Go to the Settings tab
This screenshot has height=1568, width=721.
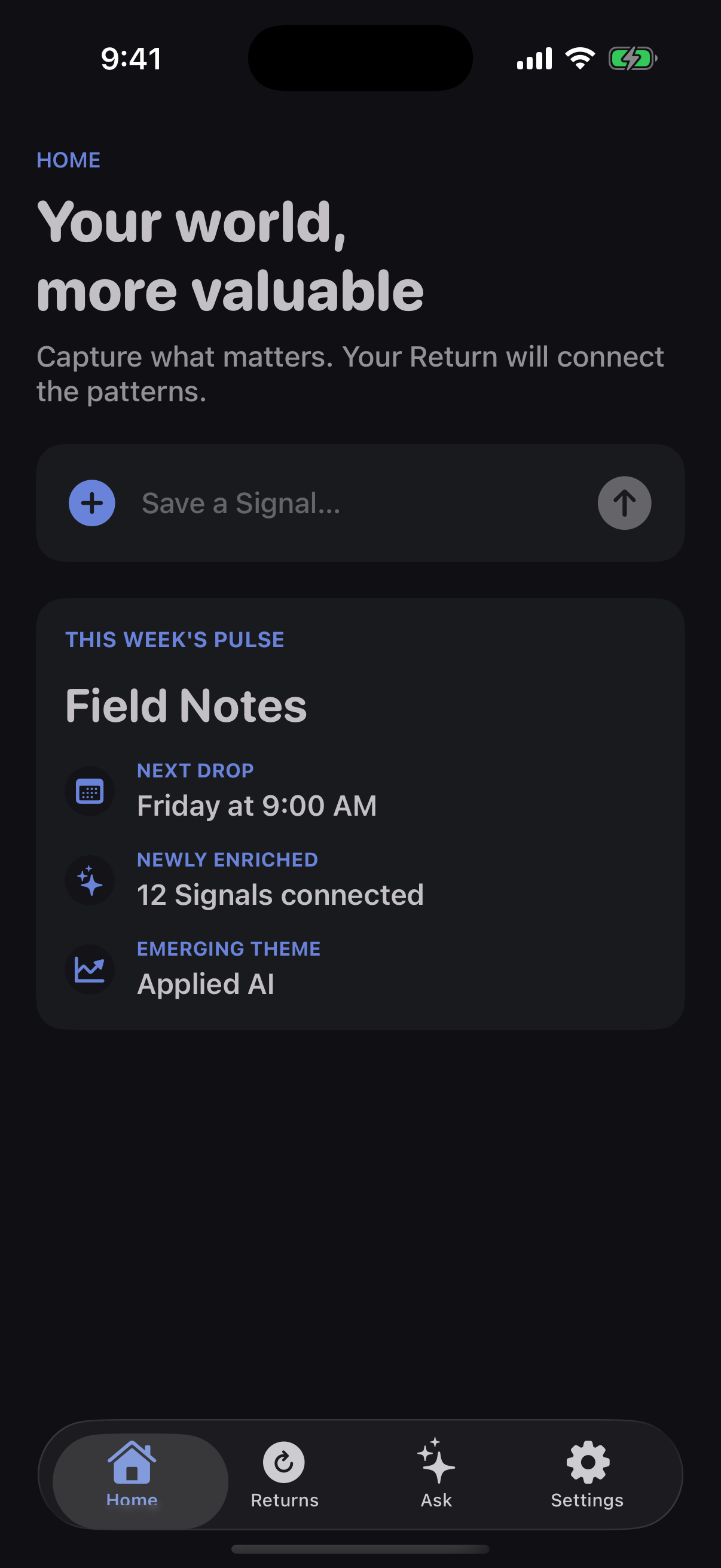click(587, 1475)
